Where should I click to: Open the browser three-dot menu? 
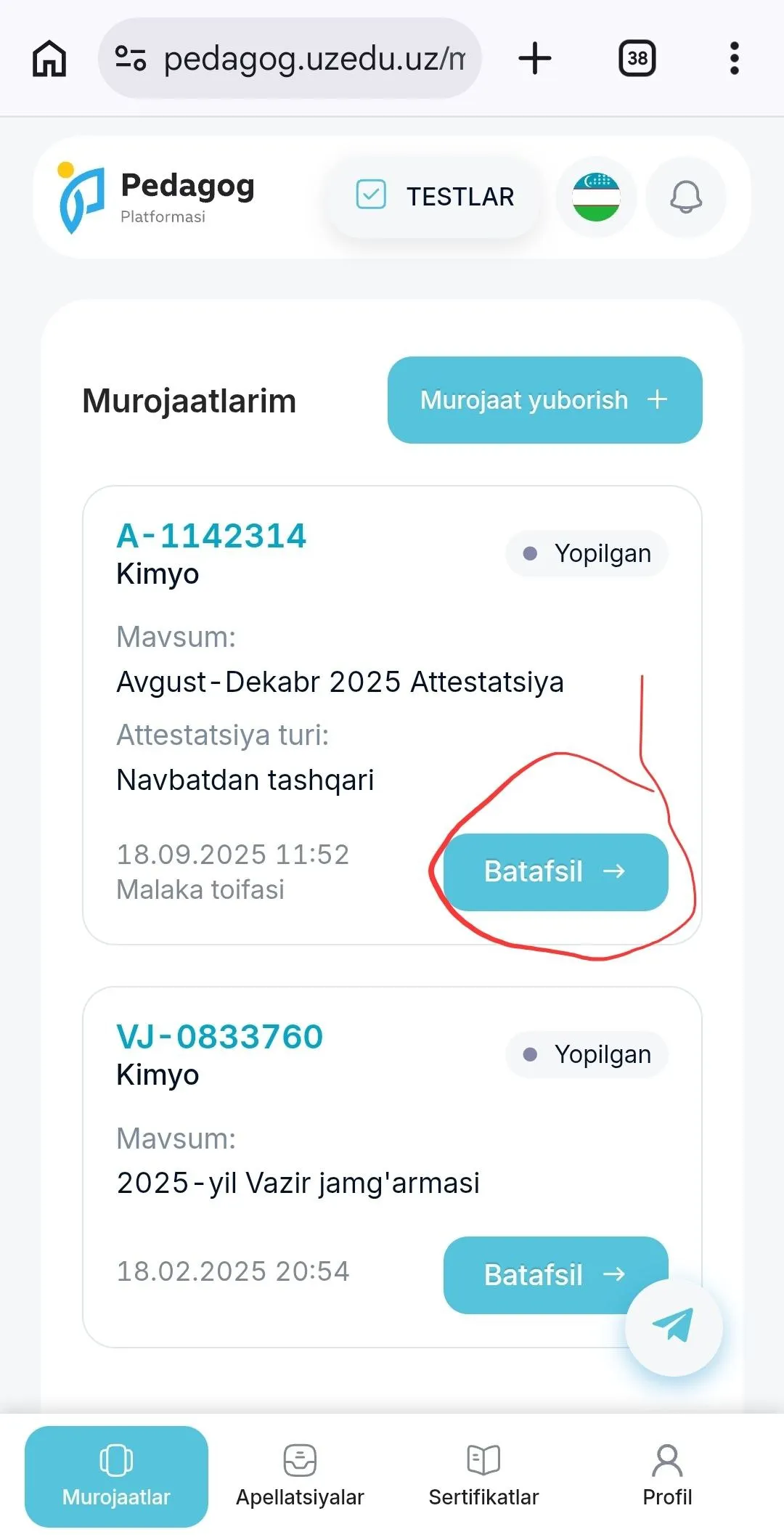[735, 57]
